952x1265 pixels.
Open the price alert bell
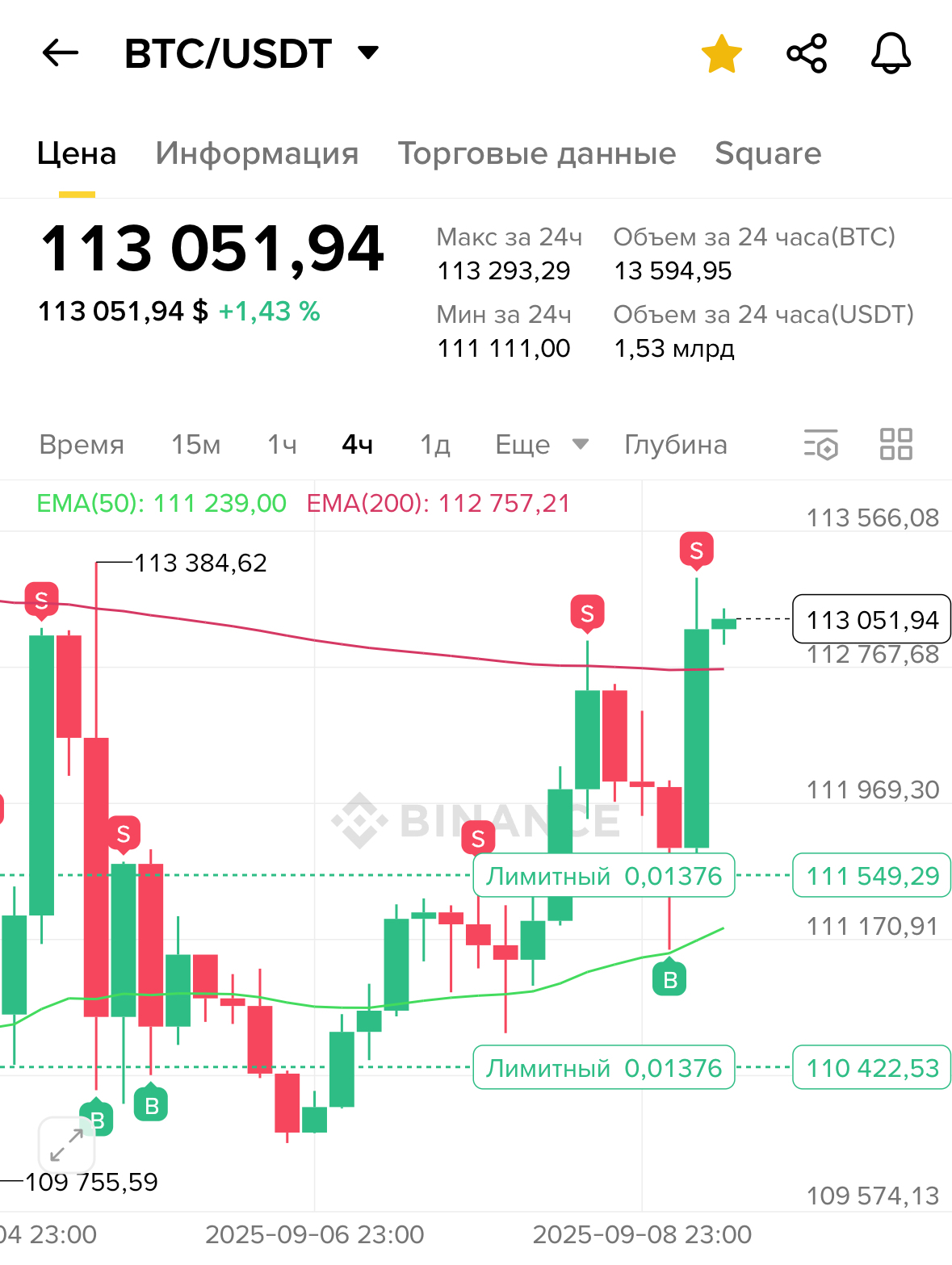tap(891, 54)
